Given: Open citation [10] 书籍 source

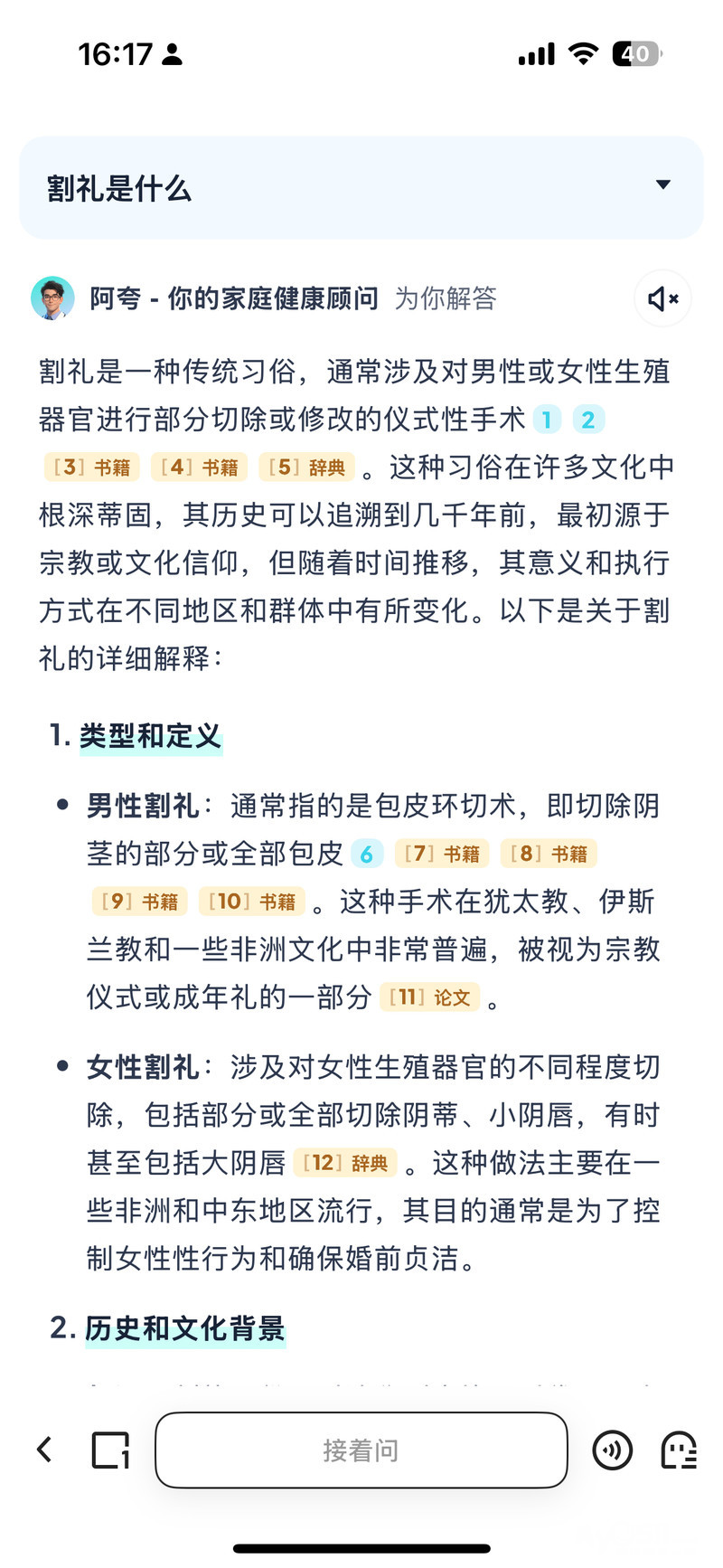Looking at the screenshot, I should tap(251, 902).
